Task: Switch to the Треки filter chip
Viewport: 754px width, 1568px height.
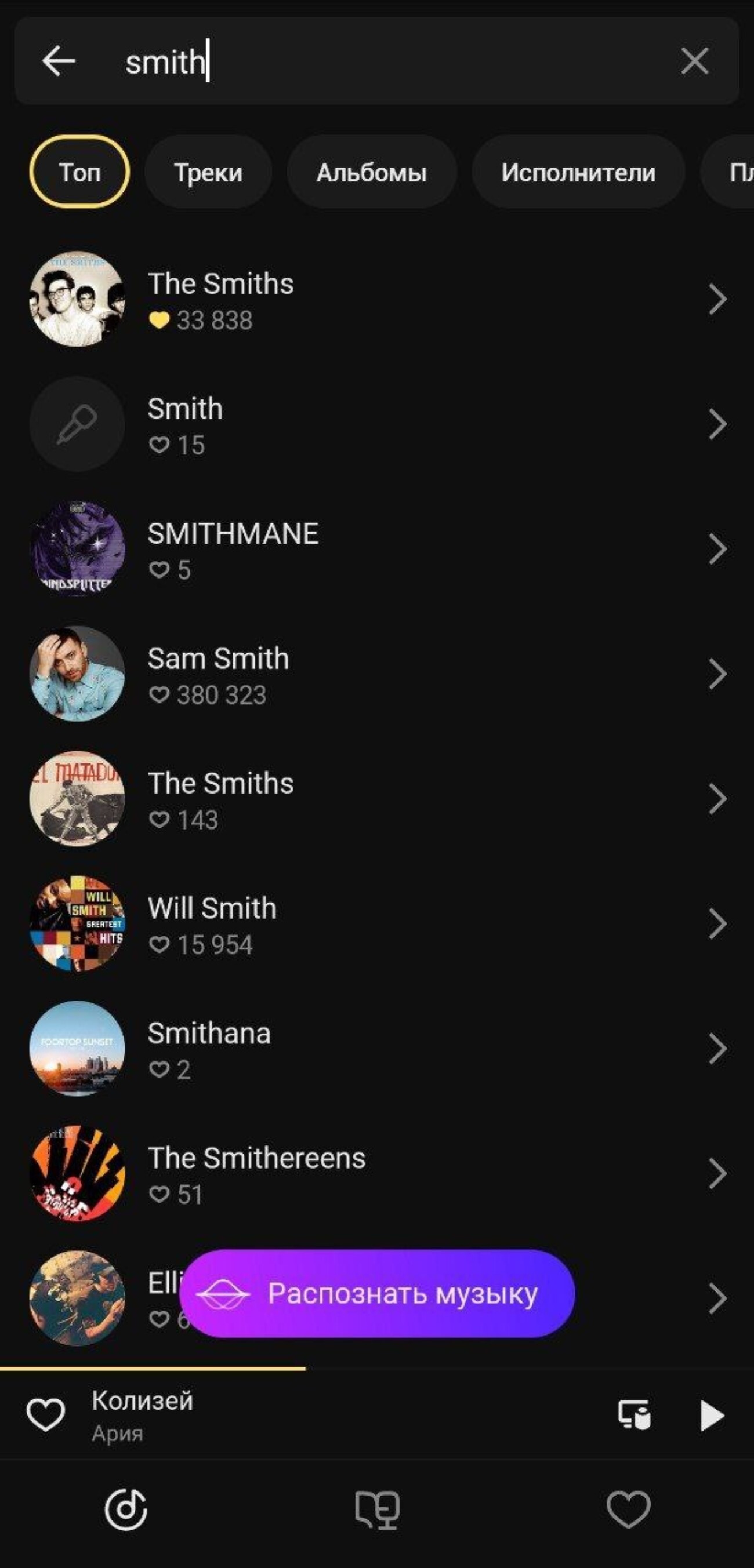Action: tap(208, 172)
